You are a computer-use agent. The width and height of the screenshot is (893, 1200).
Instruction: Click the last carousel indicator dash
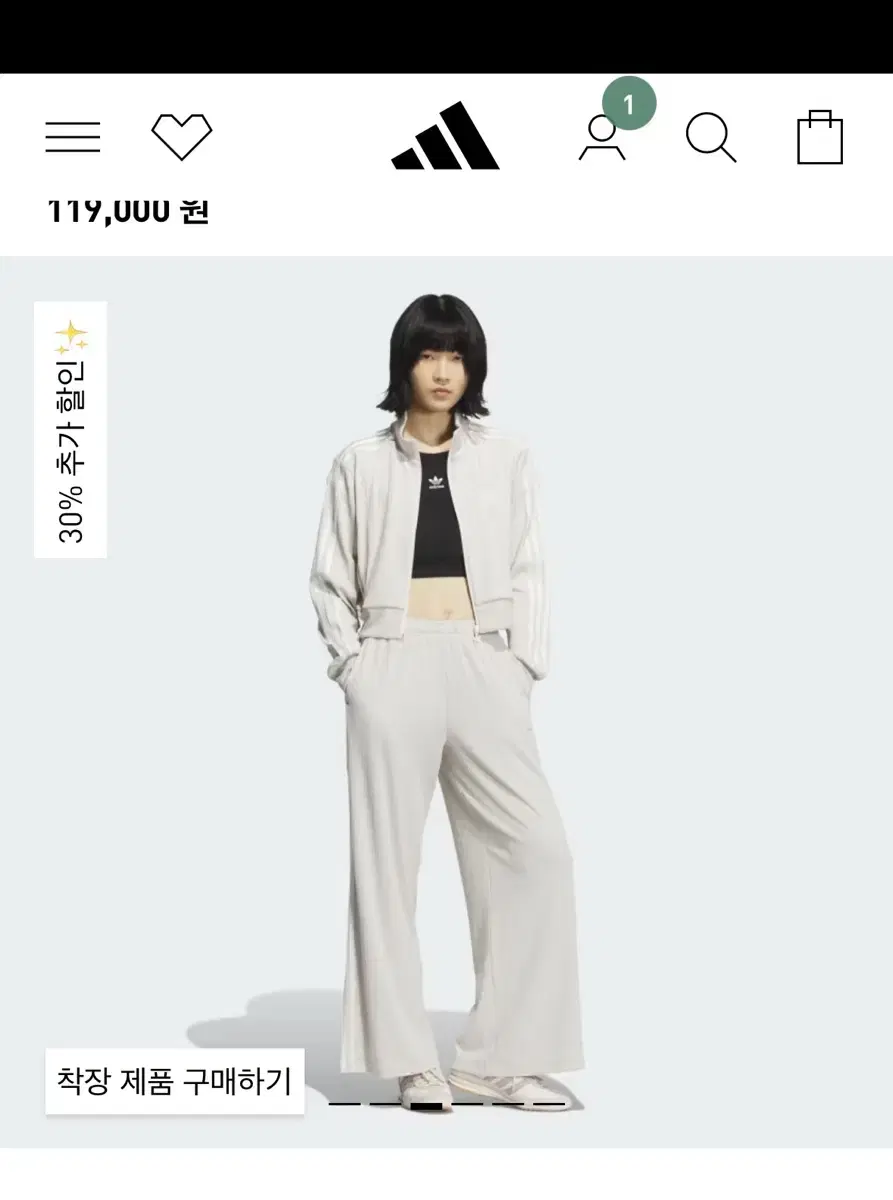tap(550, 1104)
